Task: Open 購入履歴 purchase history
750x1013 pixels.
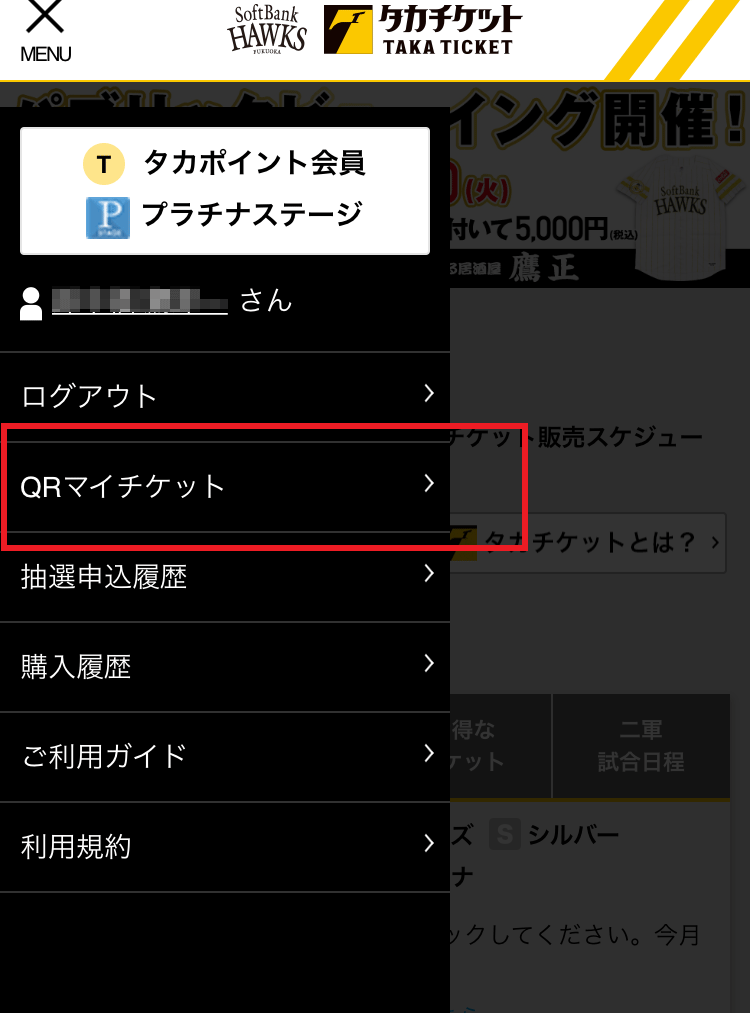Action: [225, 666]
